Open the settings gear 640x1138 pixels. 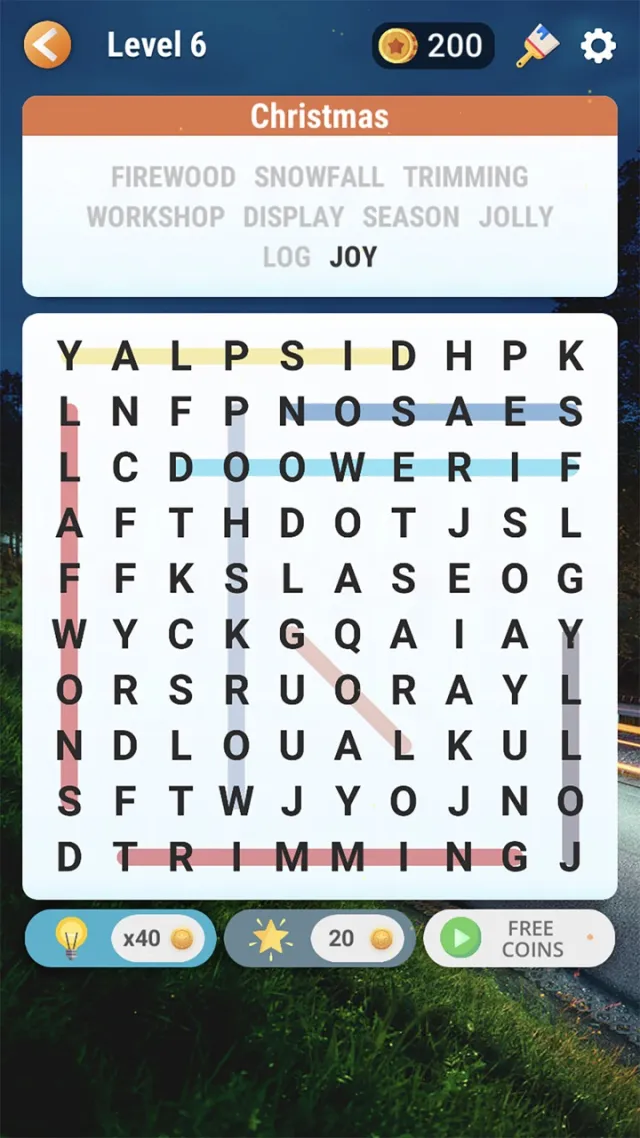(598, 46)
